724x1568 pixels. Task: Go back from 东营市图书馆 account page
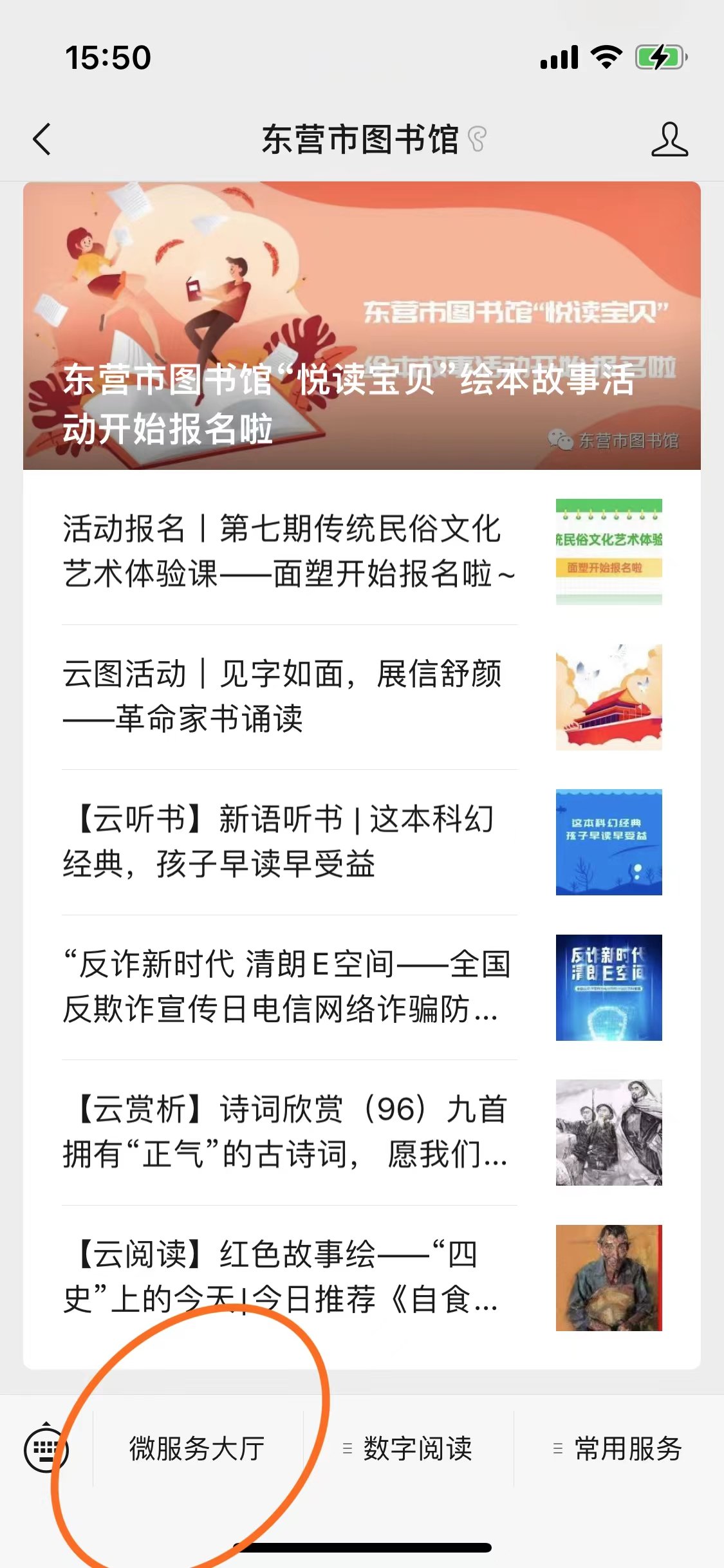point(42,139)
